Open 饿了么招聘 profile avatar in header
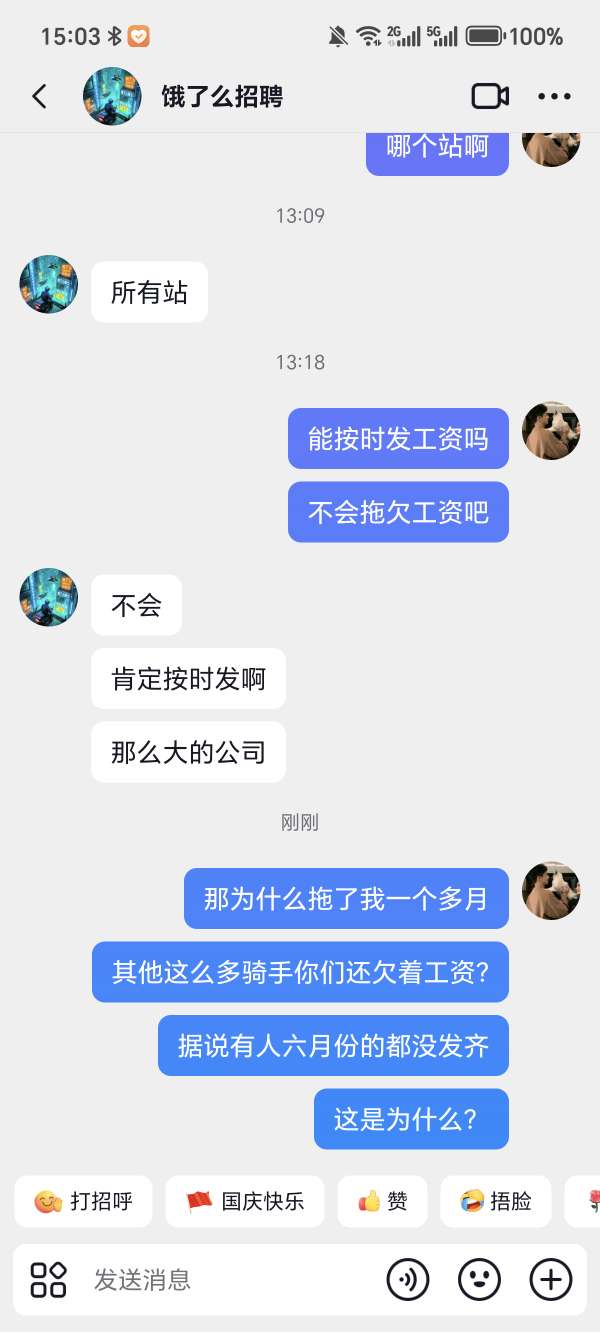Screen dimensions: 600x1332 [x=112, y=96]
